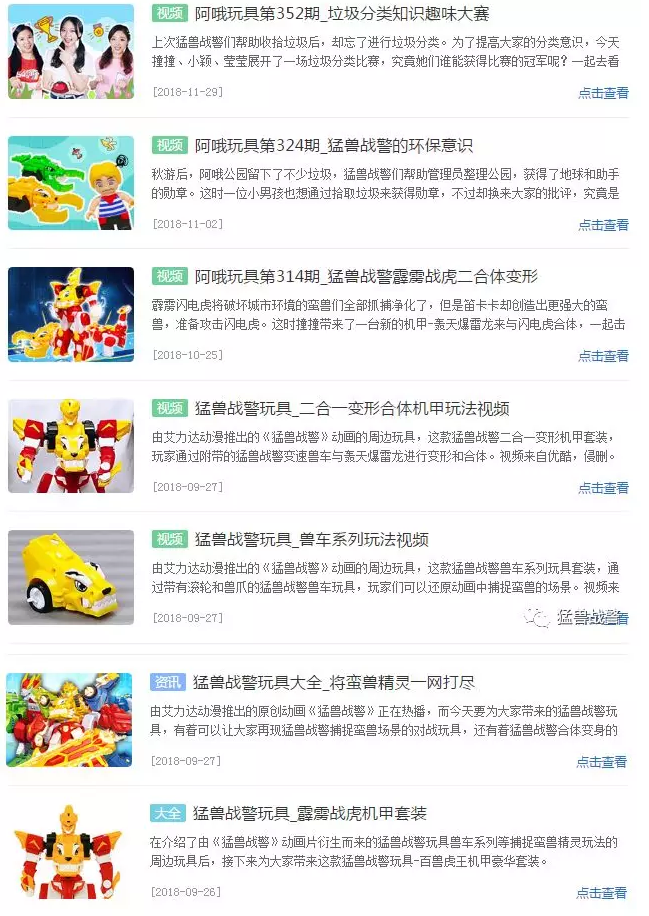
Task: Tap 点击查看 for 猛兽战警玩具大全 entry
Action: (601, 762)
